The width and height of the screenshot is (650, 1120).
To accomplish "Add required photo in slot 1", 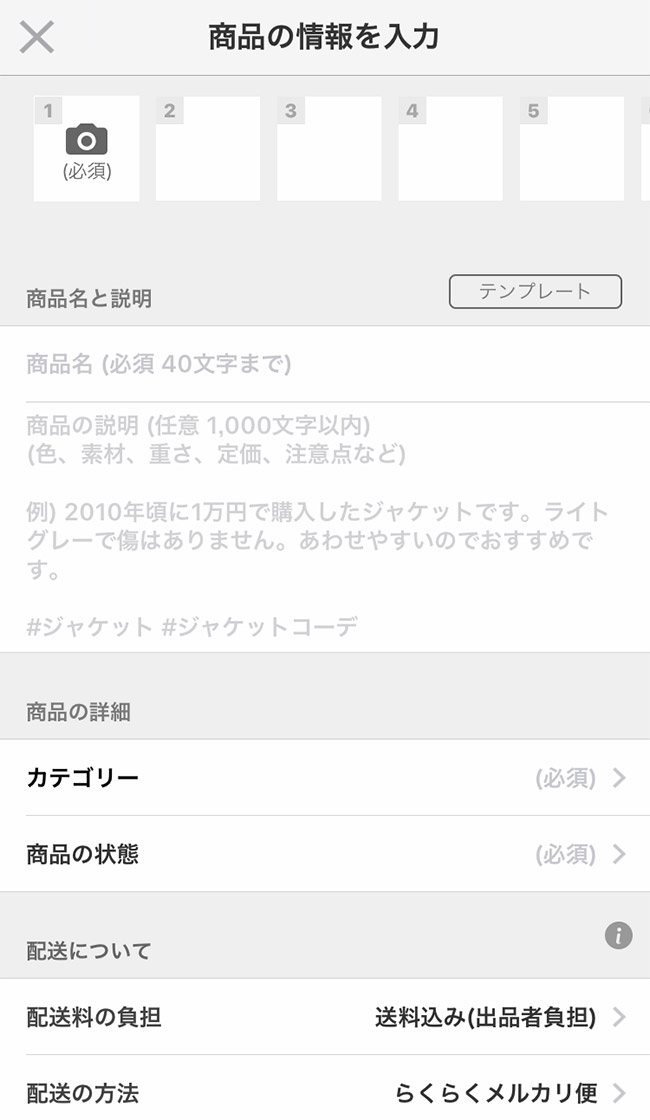I will [x=86, y=149].
